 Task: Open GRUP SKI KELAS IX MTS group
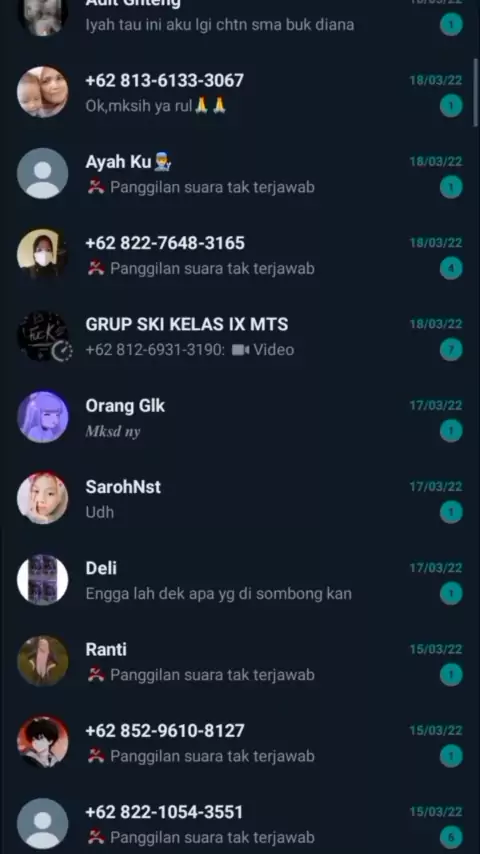(240, 336)
